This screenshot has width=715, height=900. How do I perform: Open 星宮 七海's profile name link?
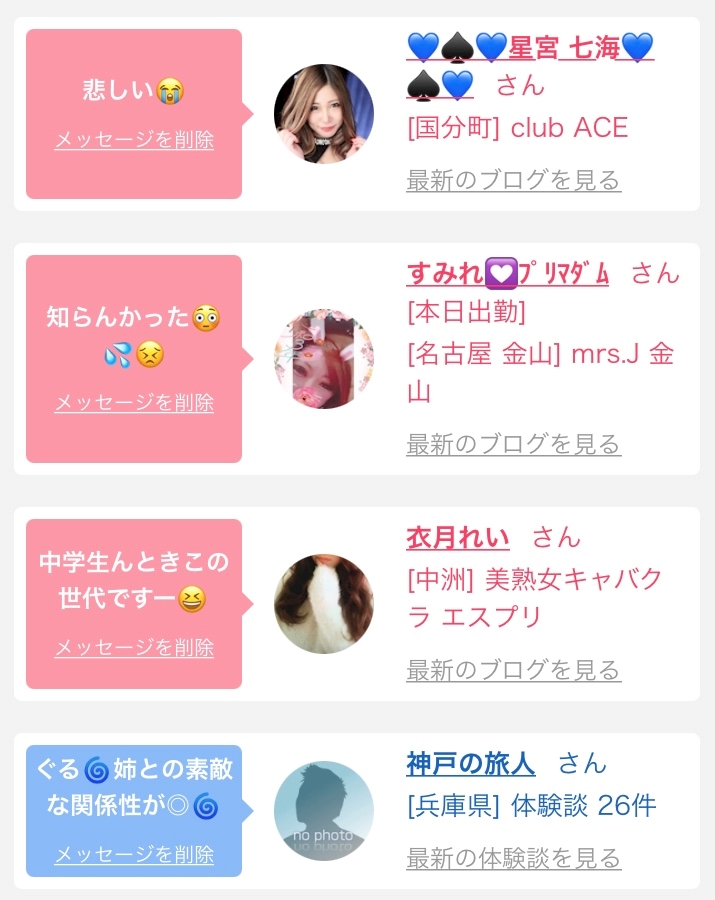[530, 66]
